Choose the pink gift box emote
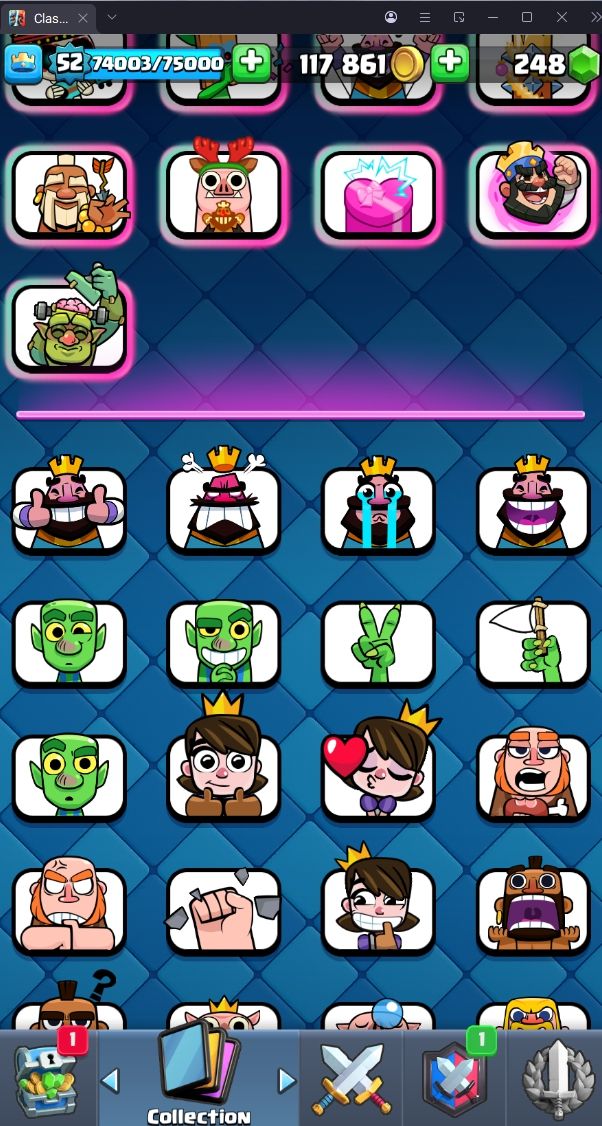 (x=378, y=194)
